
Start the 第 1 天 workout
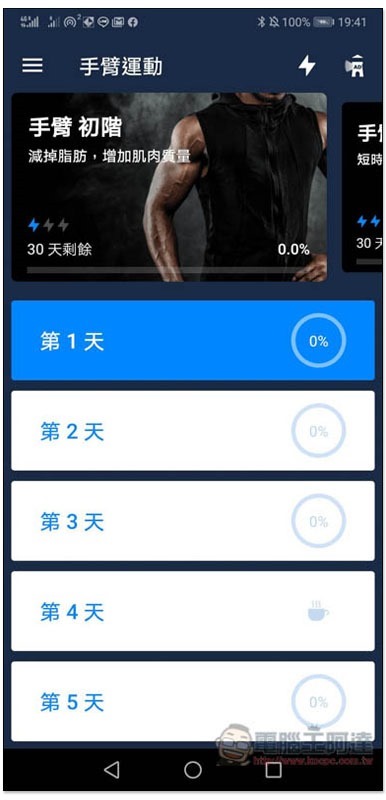click(193, 340)
